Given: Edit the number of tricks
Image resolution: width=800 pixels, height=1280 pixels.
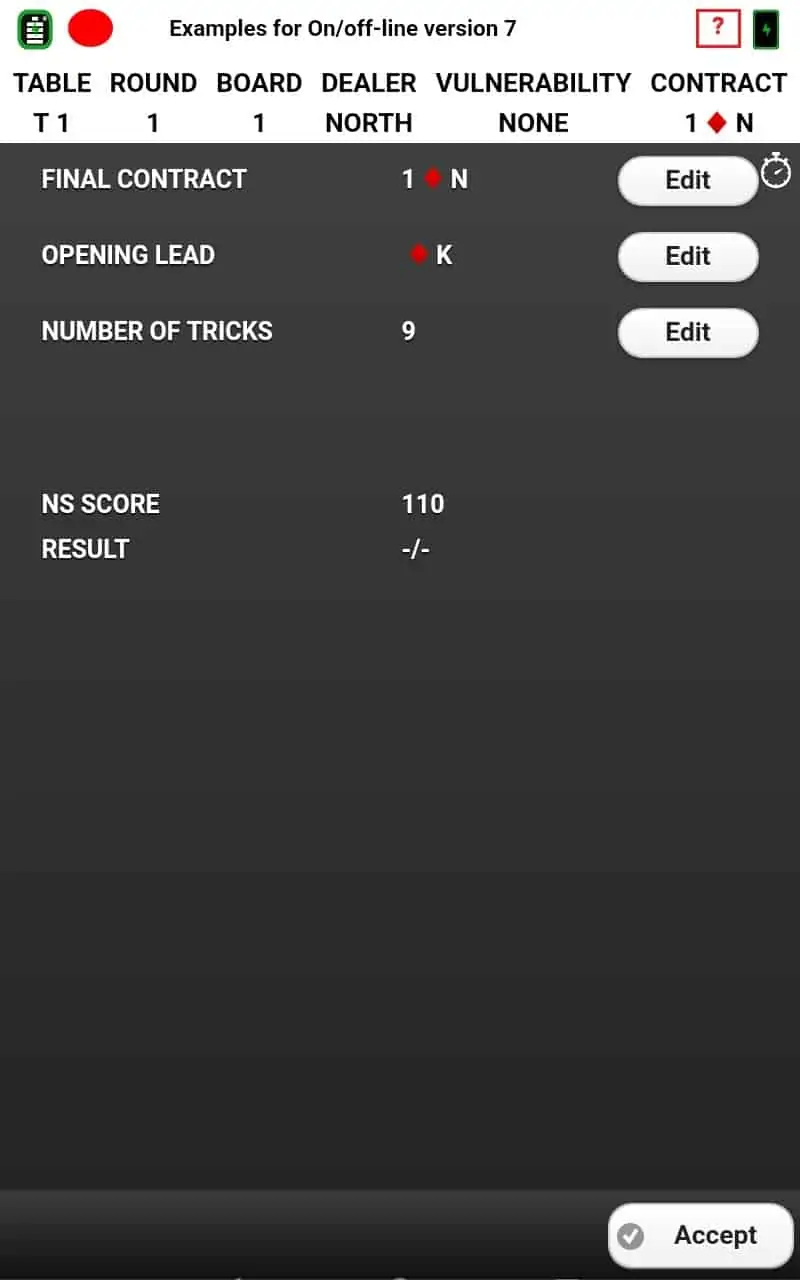Looking at the screenshot, I should 687,333.
